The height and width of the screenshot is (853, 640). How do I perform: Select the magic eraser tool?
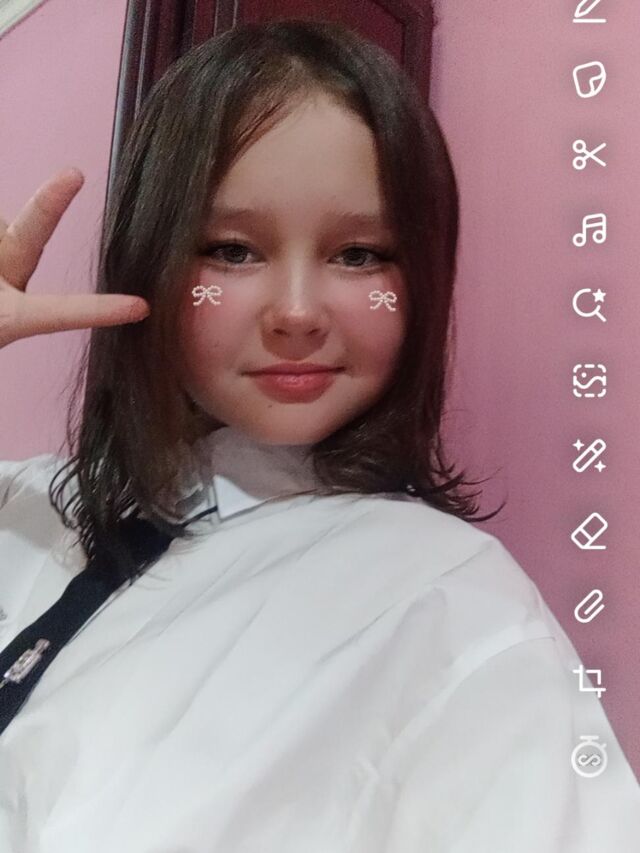[x=589, y=531]
